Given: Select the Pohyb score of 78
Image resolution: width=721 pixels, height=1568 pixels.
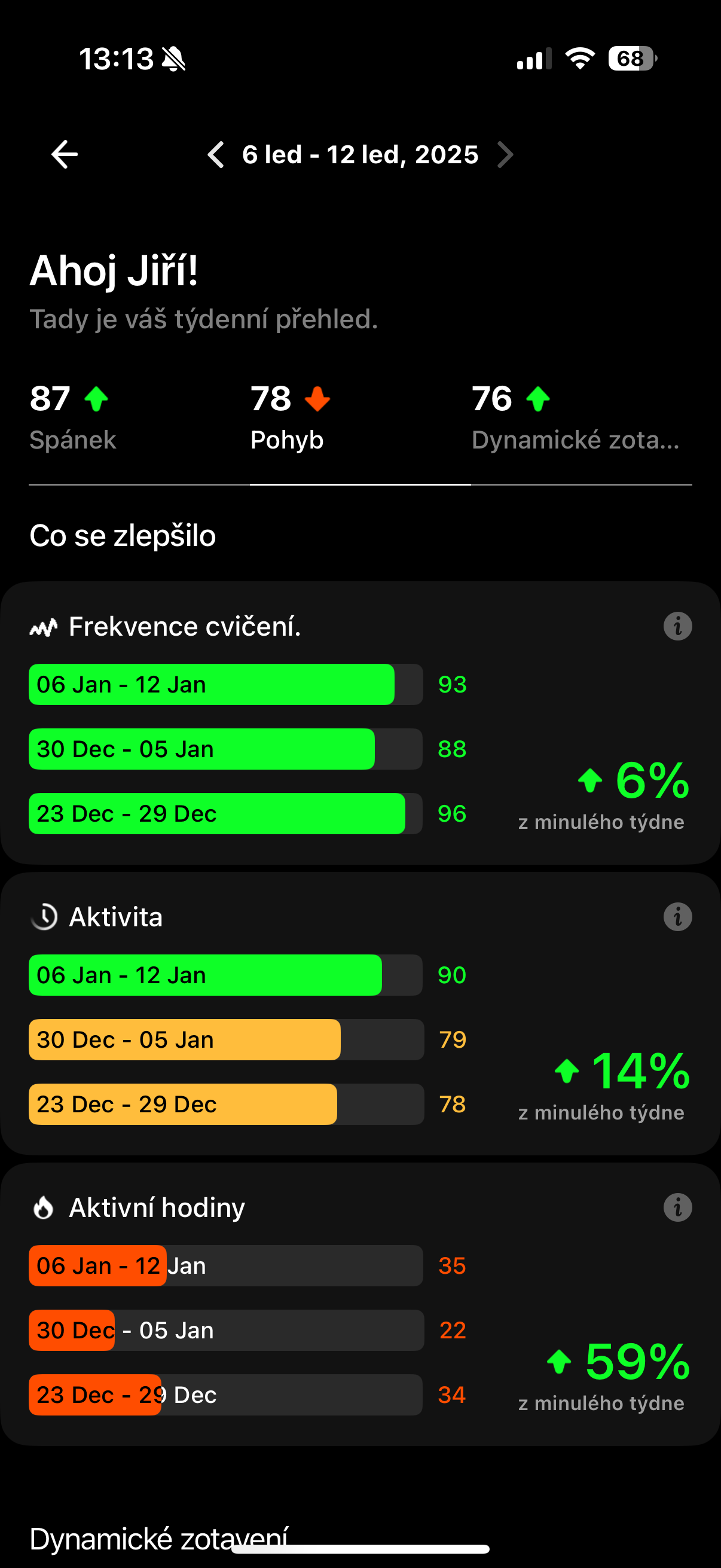Looking at the screenshot, I should (x=271, y=399).
